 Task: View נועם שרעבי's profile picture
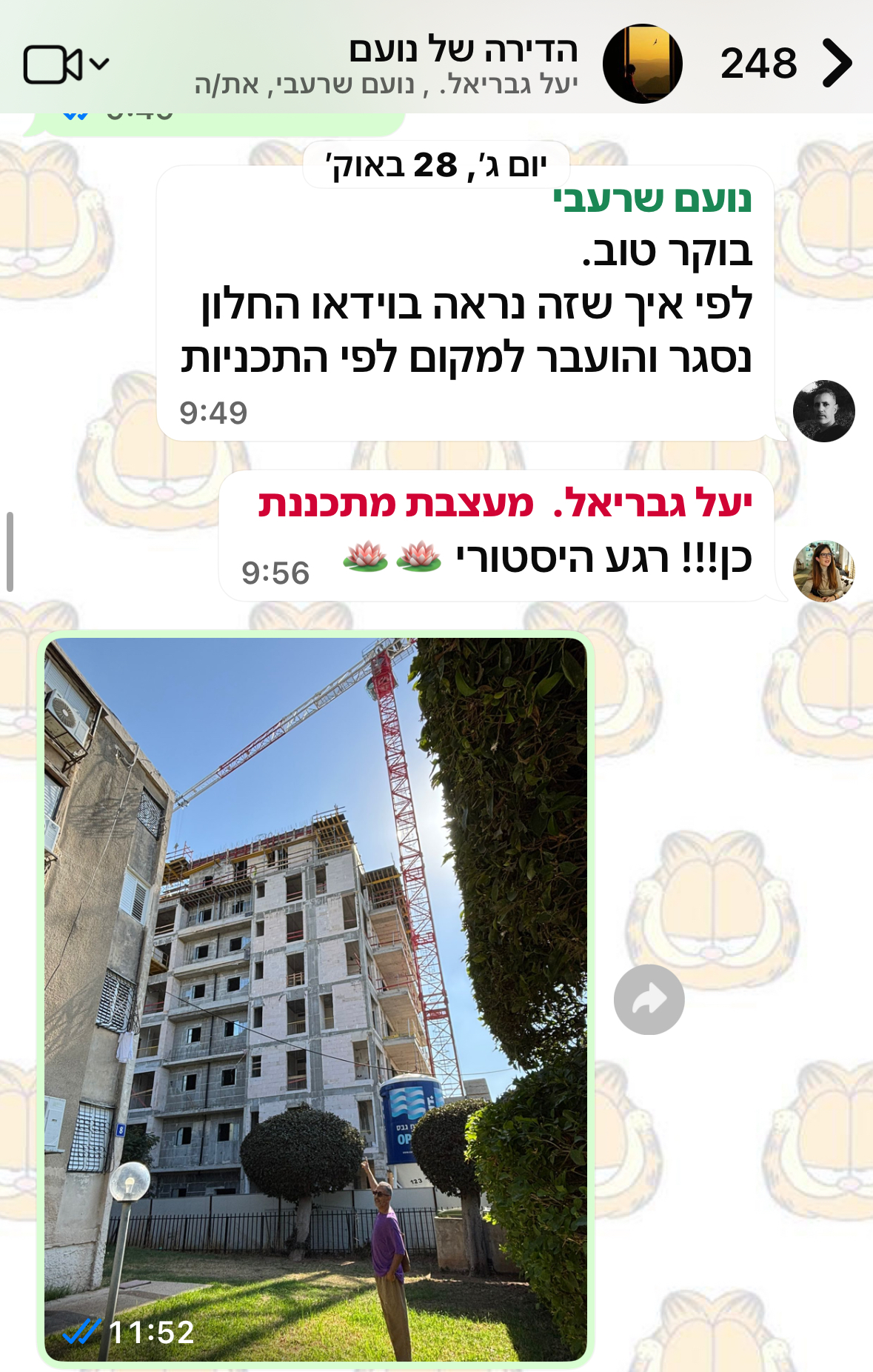pyautogui.click(x=823, y=411)
